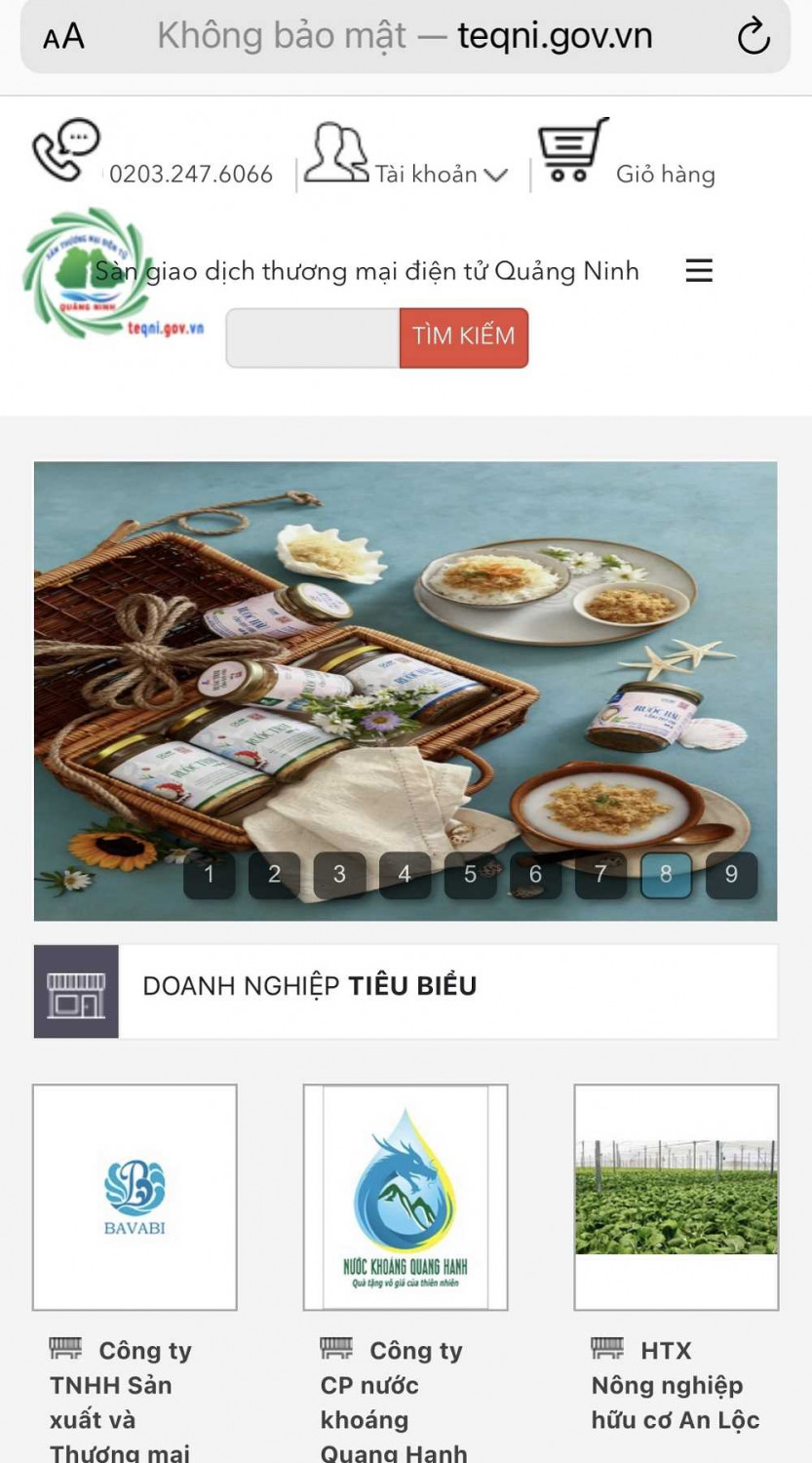Switch to banner slide 6
The image size is (812, 1463).
click(x=535, y=874)
